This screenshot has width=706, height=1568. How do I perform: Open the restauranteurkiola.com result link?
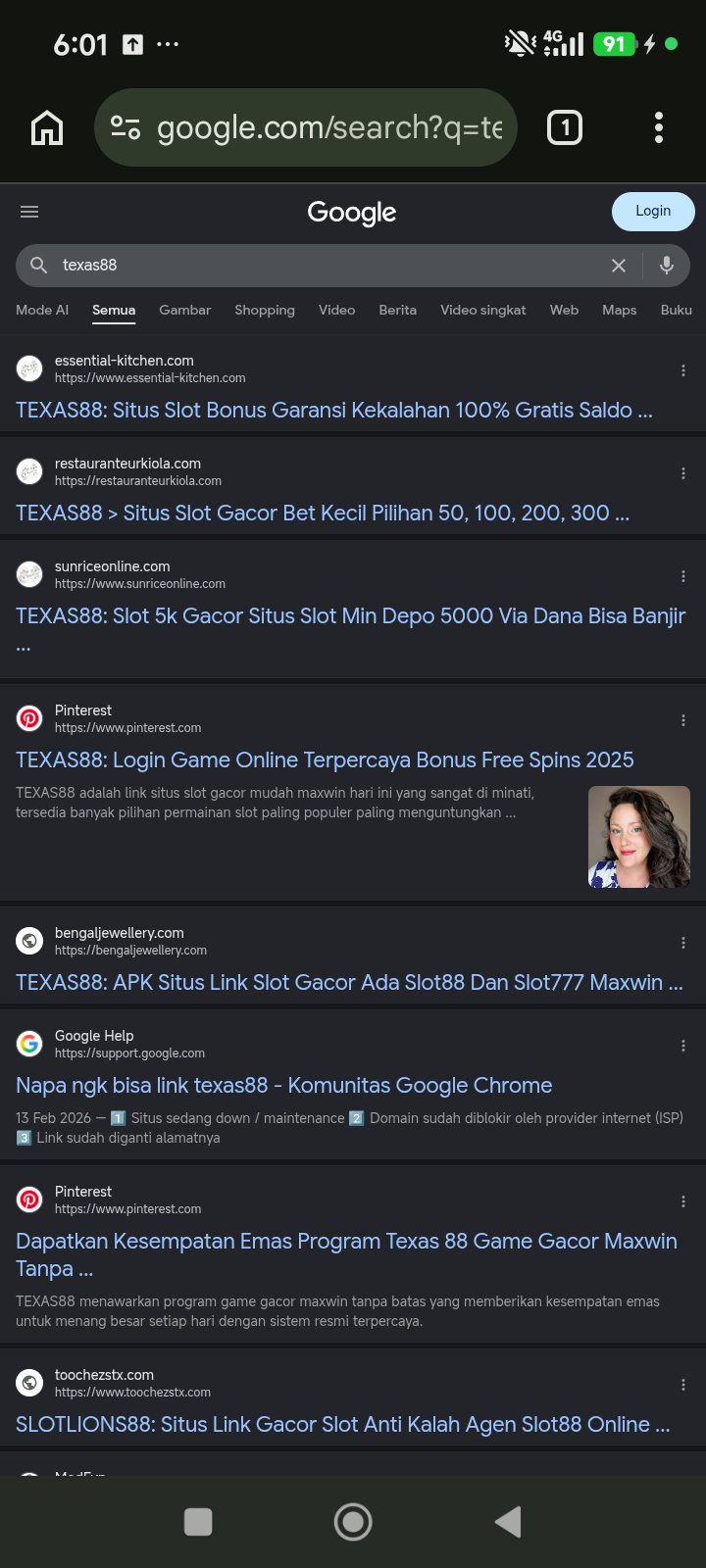pyautogui.click(x=323, y=513)
